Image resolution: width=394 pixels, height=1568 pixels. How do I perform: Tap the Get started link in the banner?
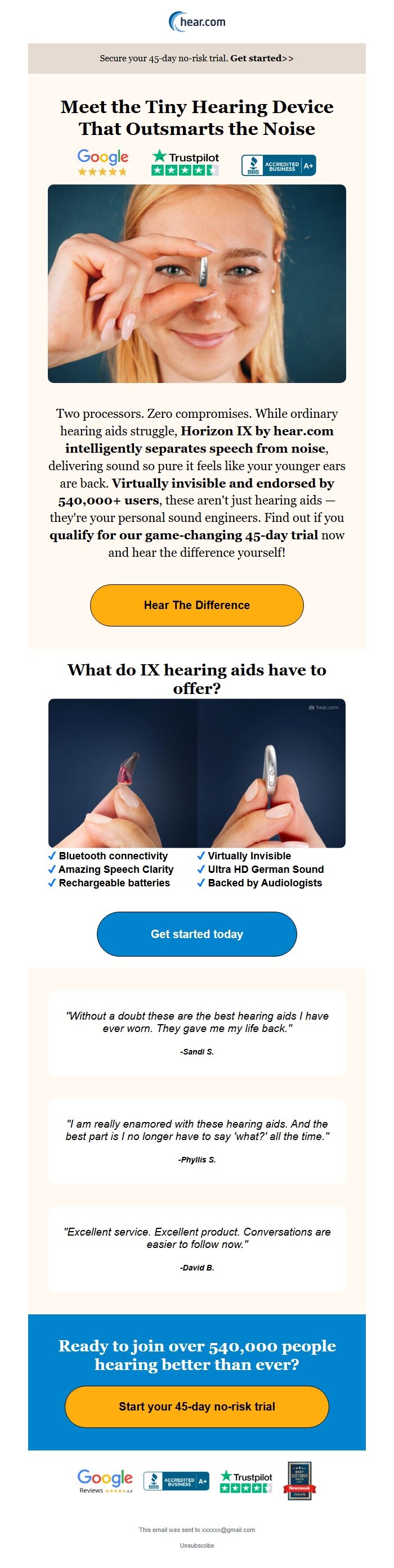point(261,58)
